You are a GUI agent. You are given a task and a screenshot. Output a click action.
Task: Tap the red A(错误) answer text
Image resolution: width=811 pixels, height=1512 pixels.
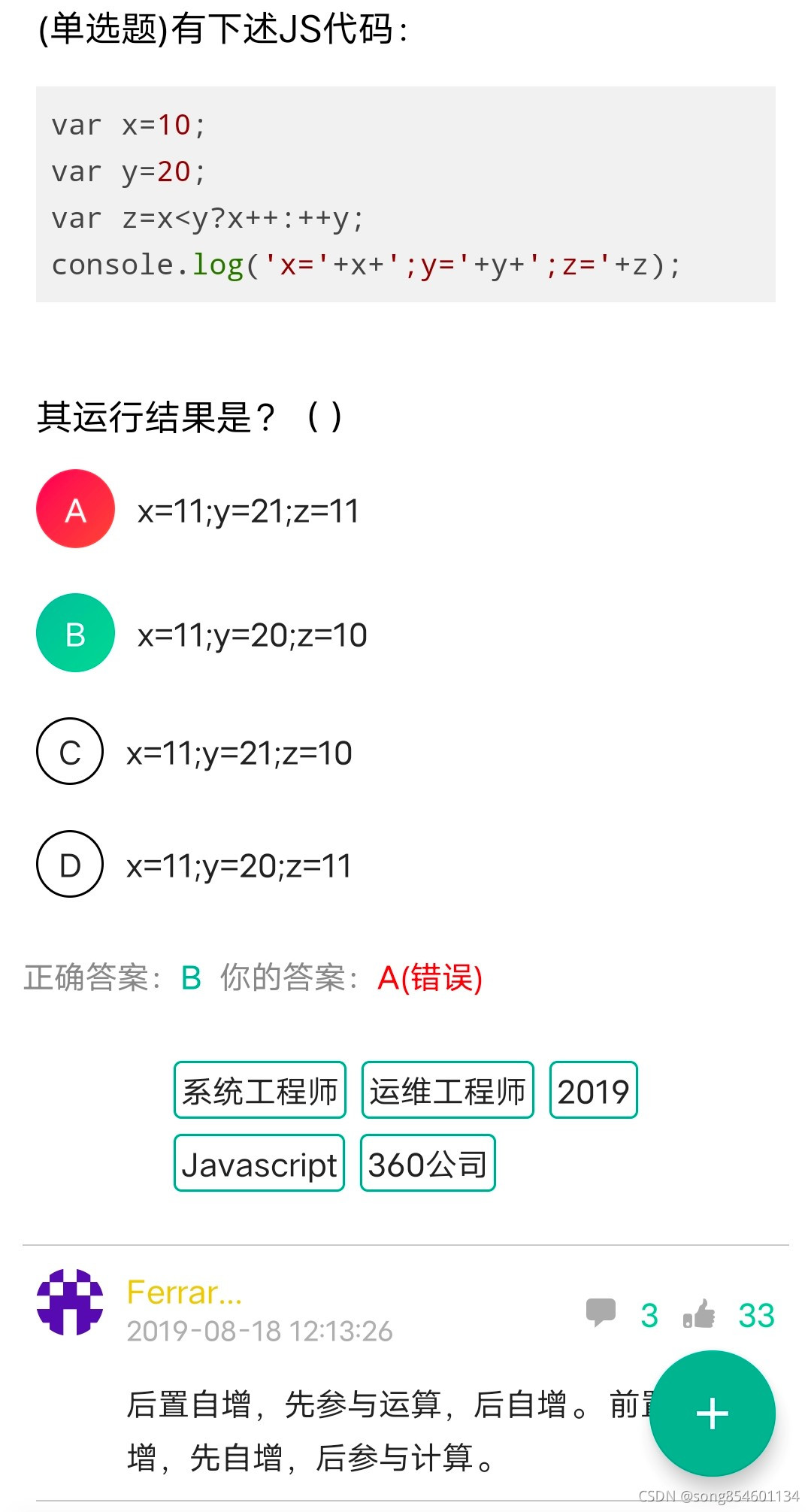pyautogui.click(x=430, y=979)
